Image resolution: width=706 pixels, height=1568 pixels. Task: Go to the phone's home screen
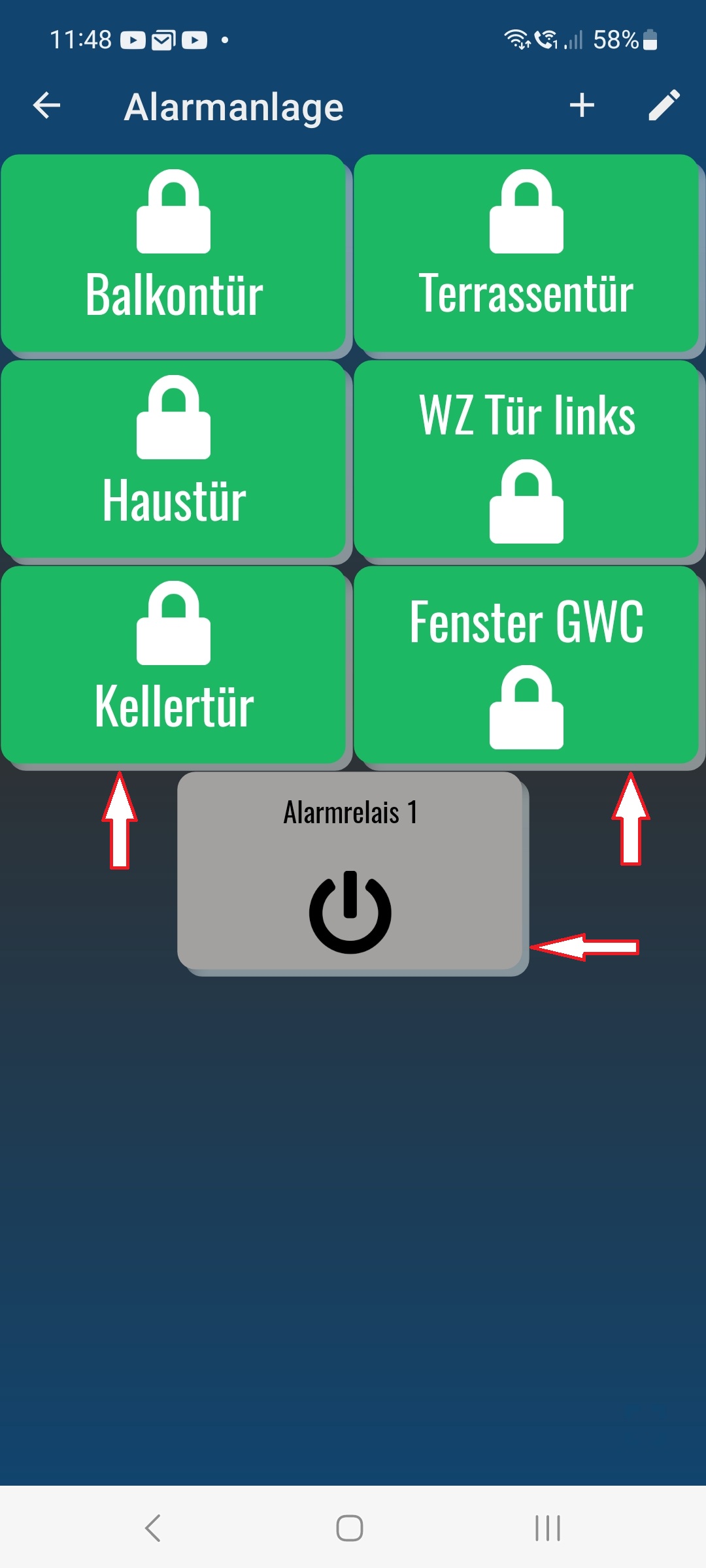pyautogui.click(x=350, y=1528)
